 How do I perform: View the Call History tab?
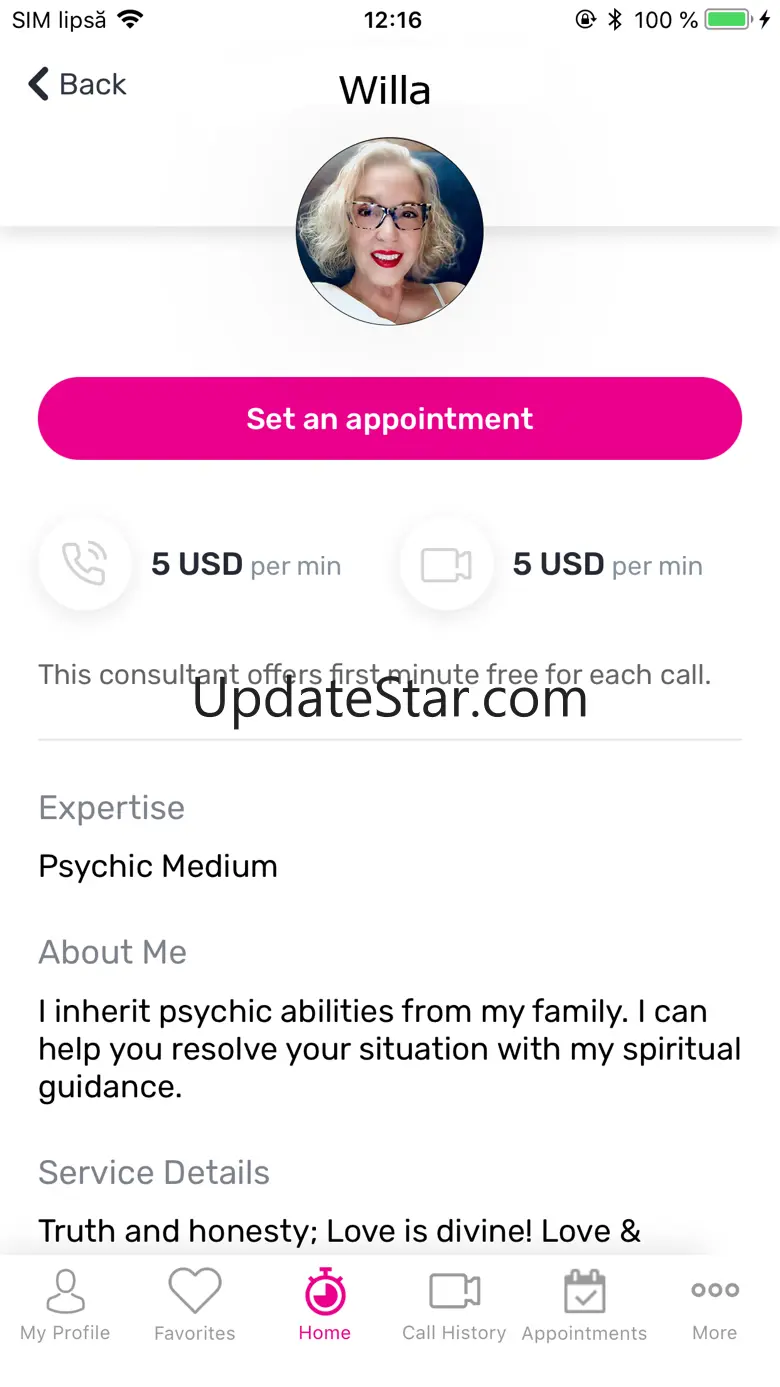(454, 1305)
